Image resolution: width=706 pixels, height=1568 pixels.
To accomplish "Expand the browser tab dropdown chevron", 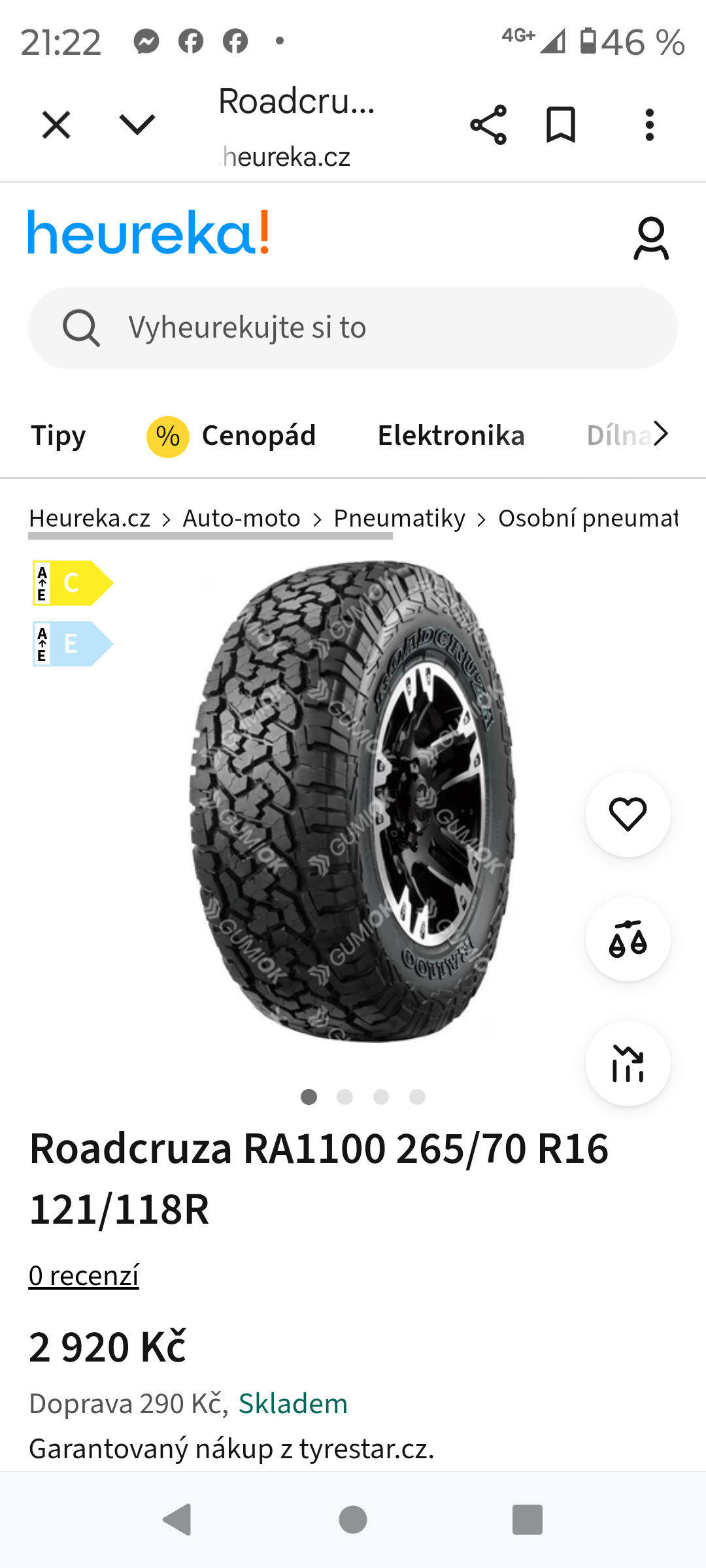I will click(x=137, y=125).
